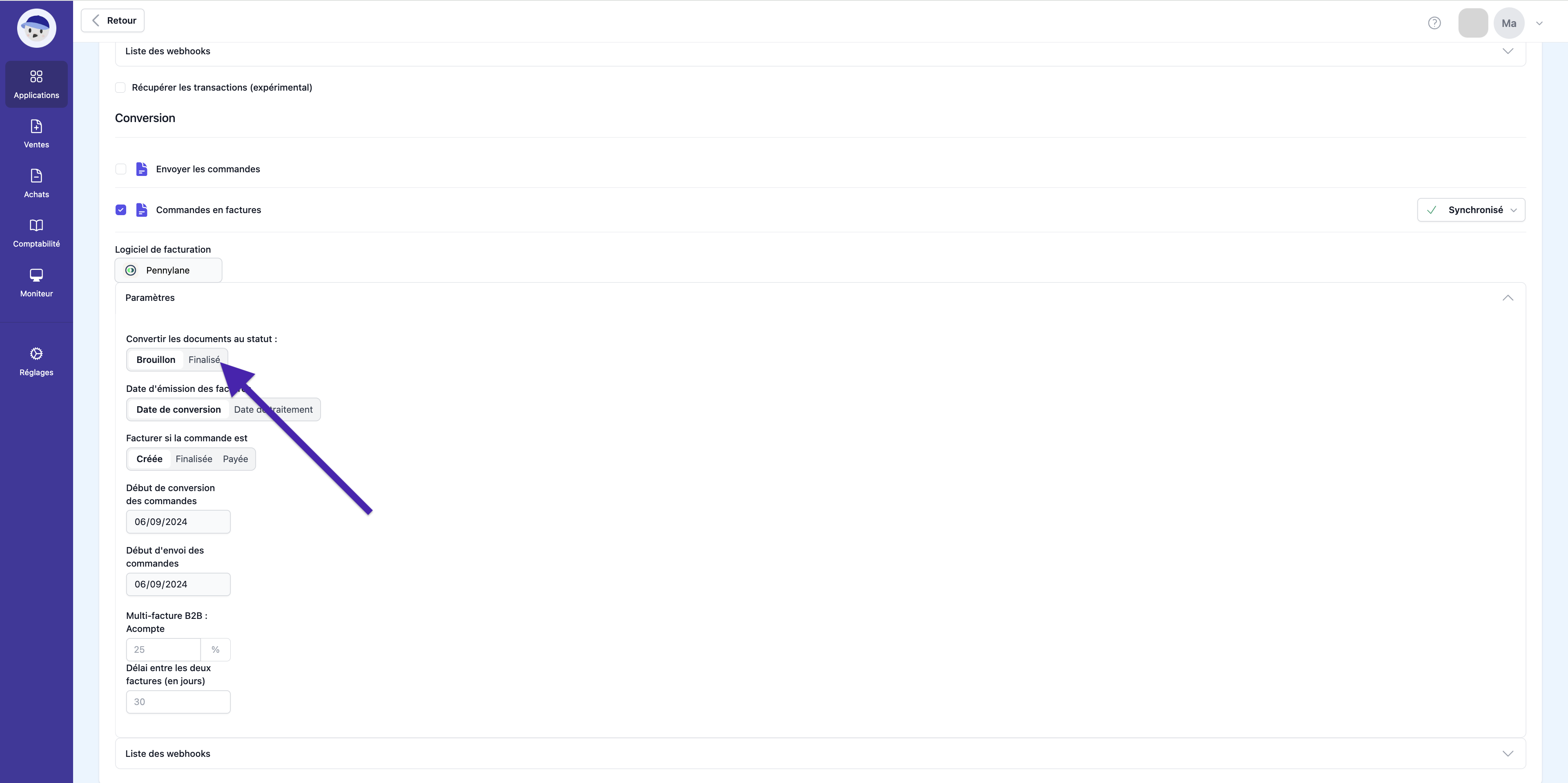Open the Applications section
This screenshot has height=783, width=1568.
36,84
